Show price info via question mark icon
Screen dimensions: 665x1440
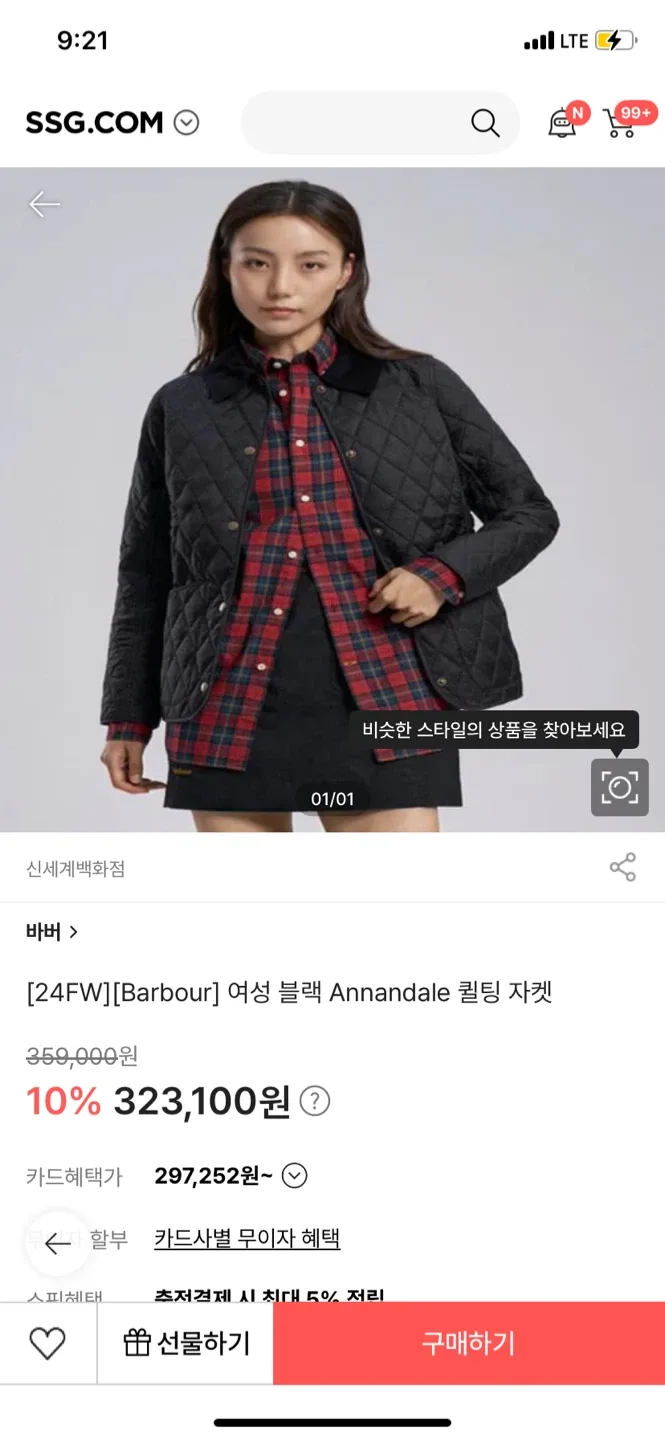click(x=314, y=1101)
